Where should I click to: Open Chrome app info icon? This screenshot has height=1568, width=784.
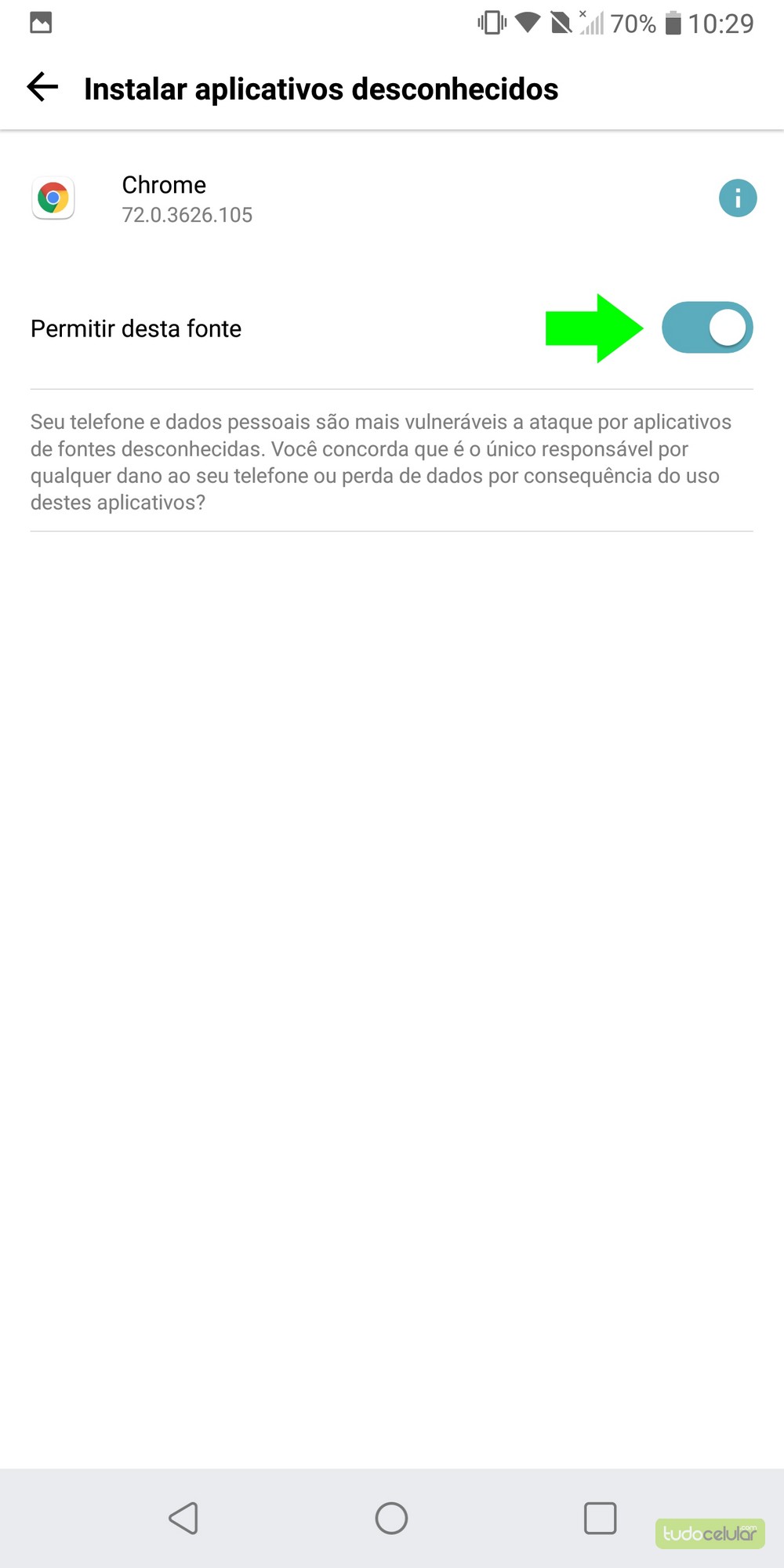pos(737,198)
